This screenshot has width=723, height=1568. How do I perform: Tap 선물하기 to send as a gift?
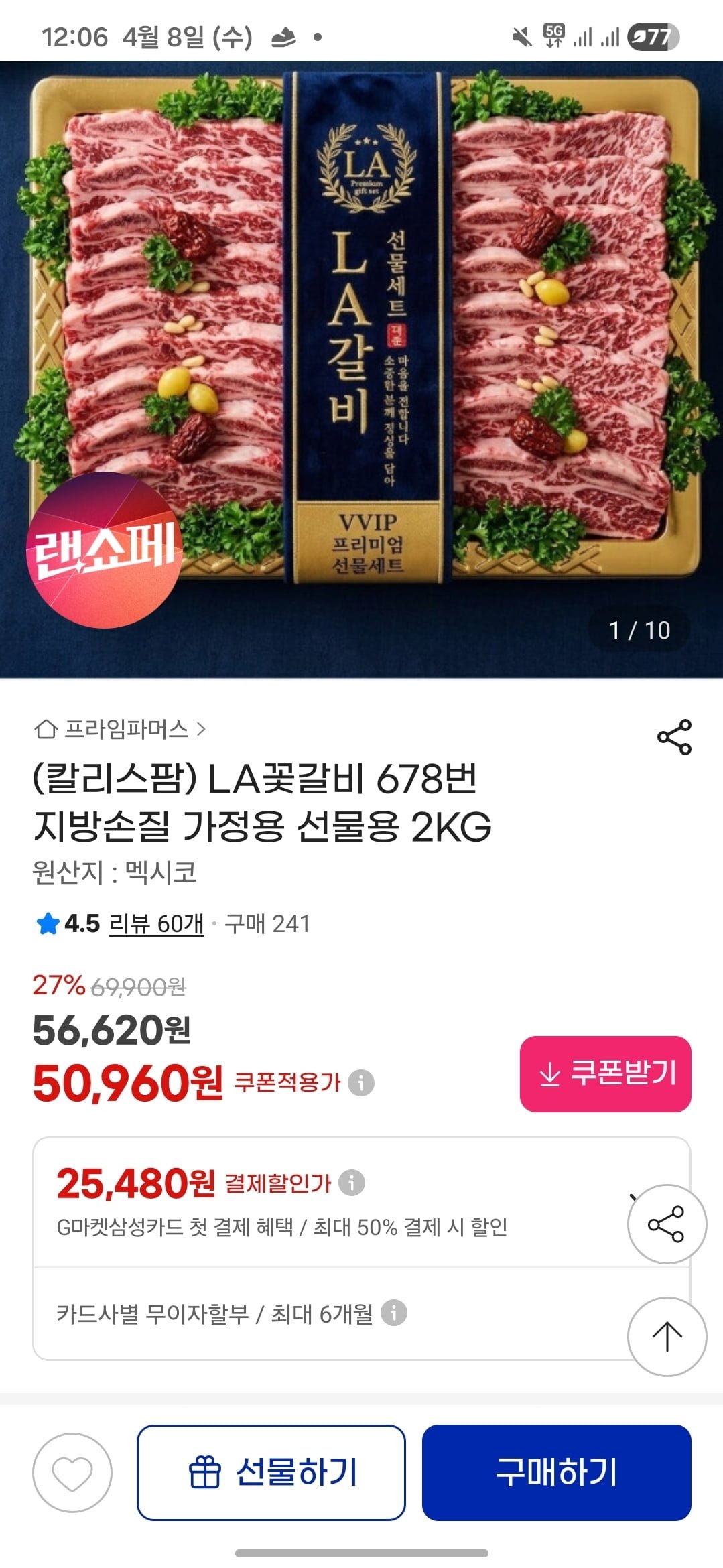click(271, 1473)
